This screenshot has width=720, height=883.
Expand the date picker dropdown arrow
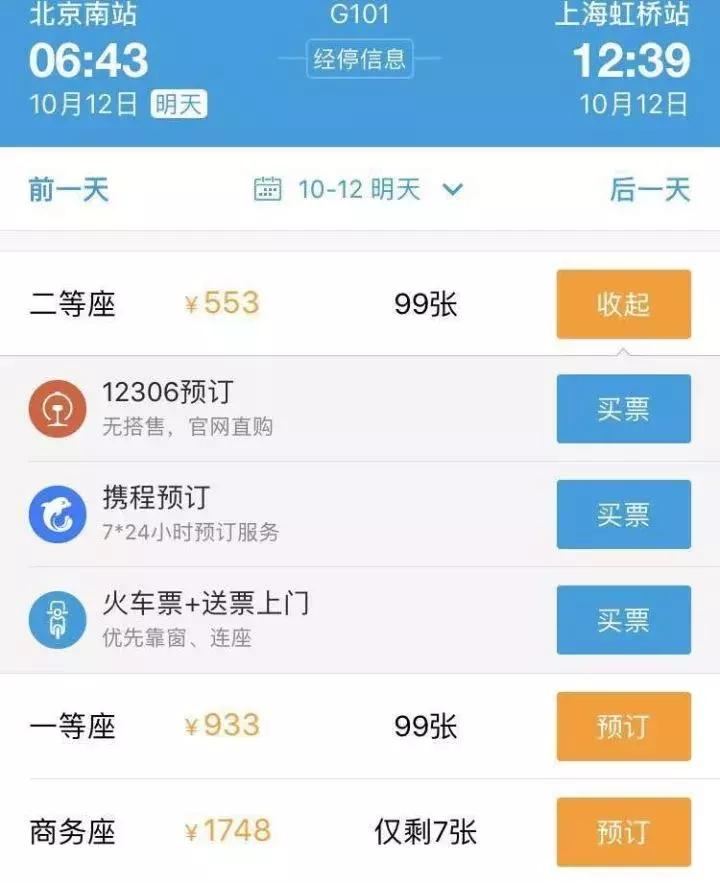pyautogui.click(x=452, y=189)
